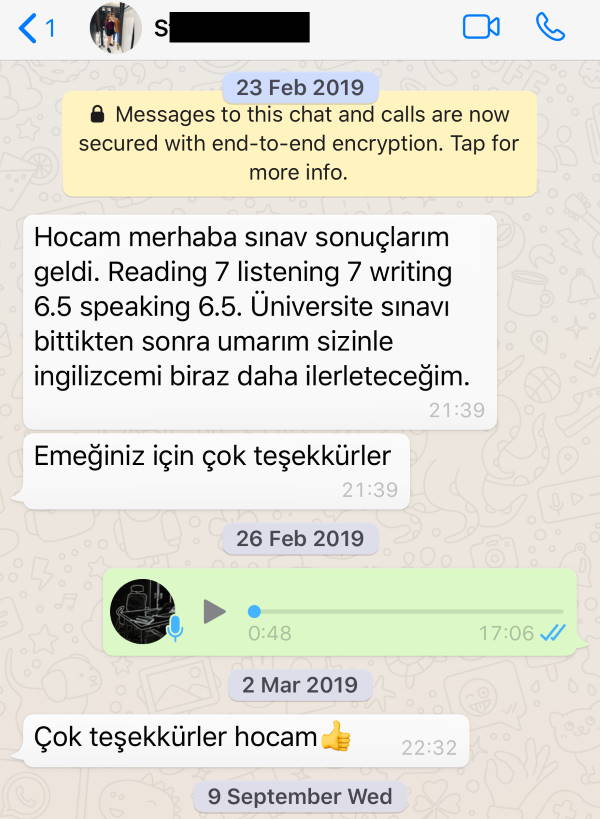Screen dimensions: 600x819
Task: Start a voice call with this contact
Action: 550,27
